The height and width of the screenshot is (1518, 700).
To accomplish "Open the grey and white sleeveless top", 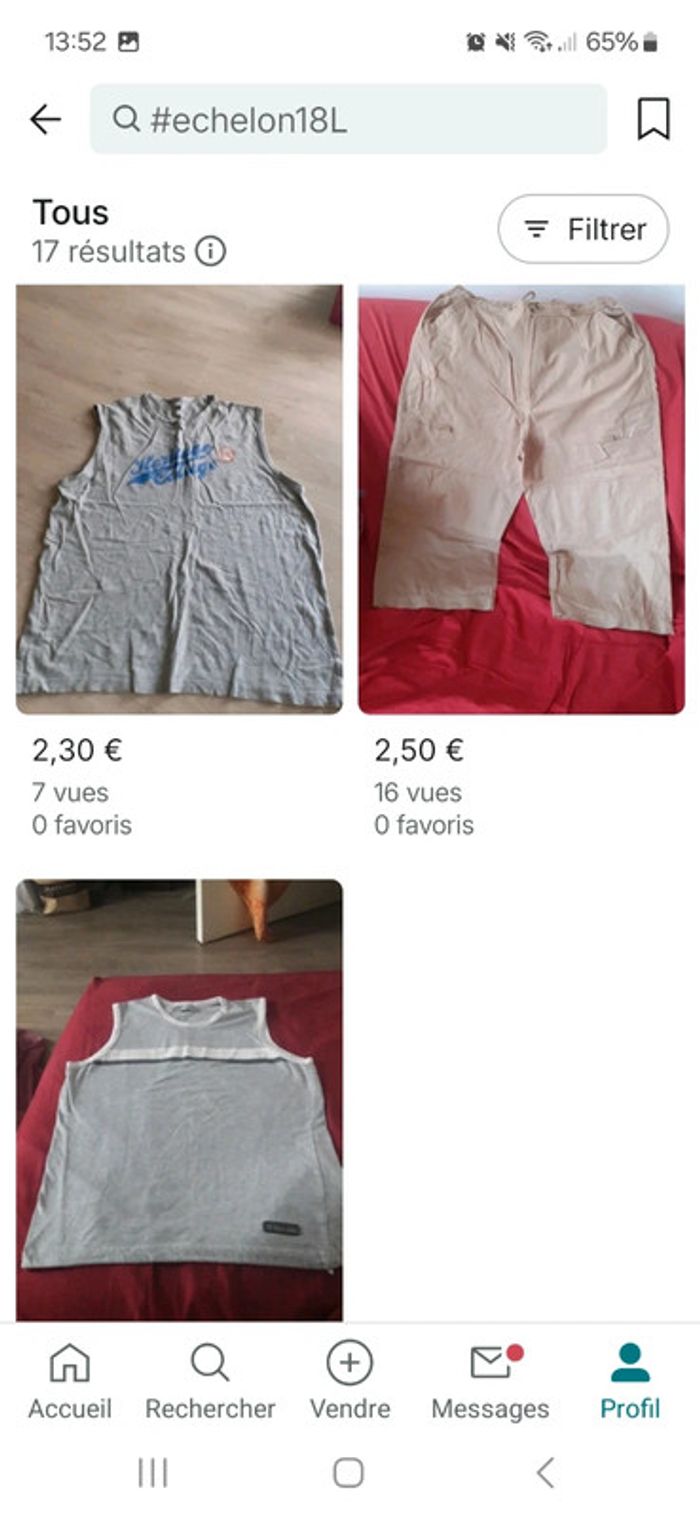I will pyautogui.click(x=179, y=1100).
